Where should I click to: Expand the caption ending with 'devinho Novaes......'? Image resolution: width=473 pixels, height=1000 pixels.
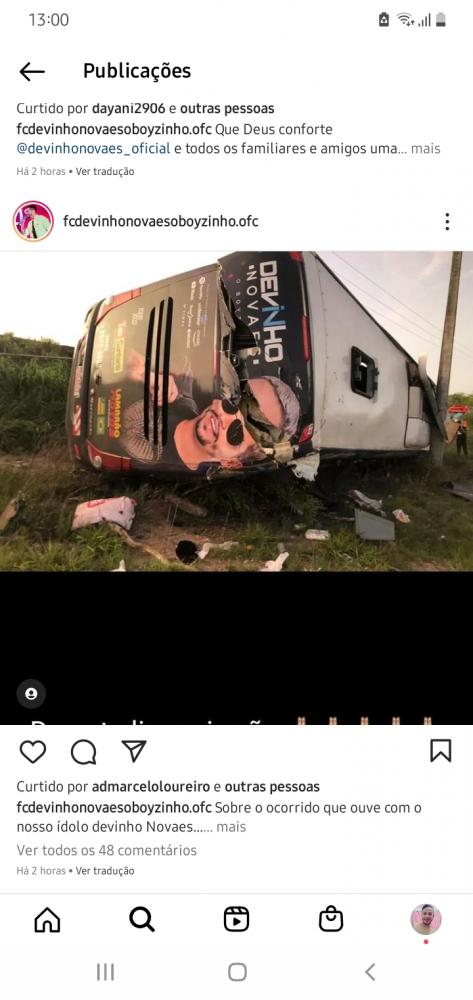[x=231, y=827]
